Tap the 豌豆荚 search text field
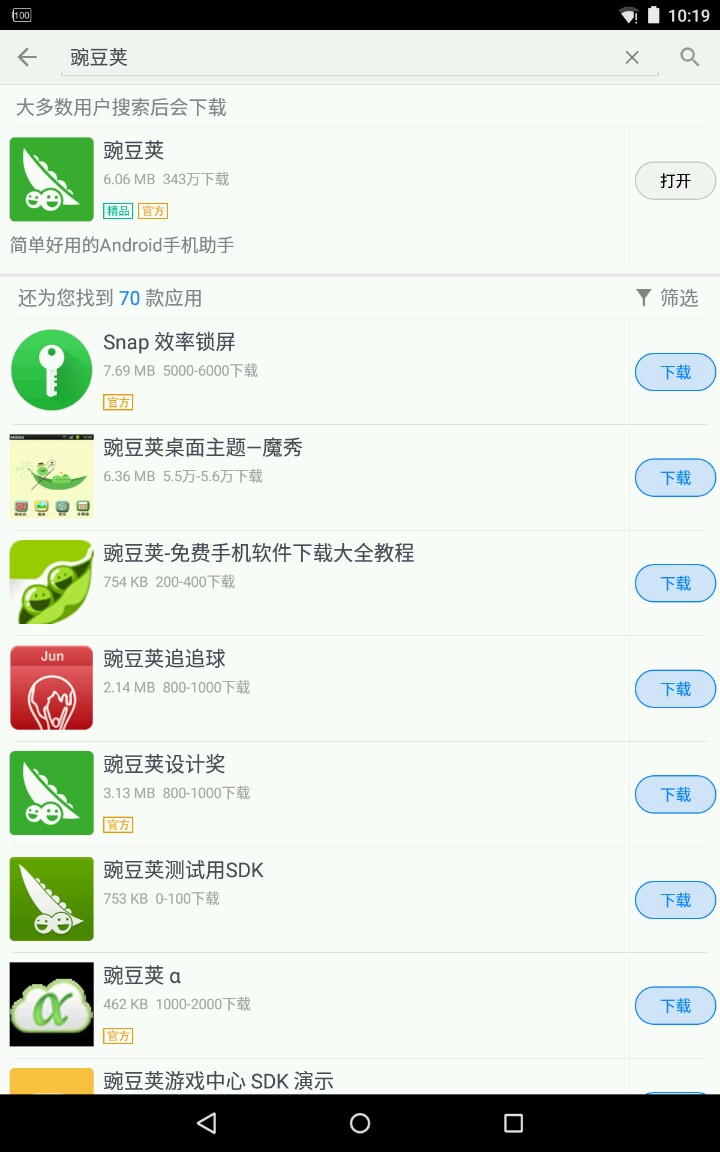This screenshot has height=1152, width=720. pos(340,58)
